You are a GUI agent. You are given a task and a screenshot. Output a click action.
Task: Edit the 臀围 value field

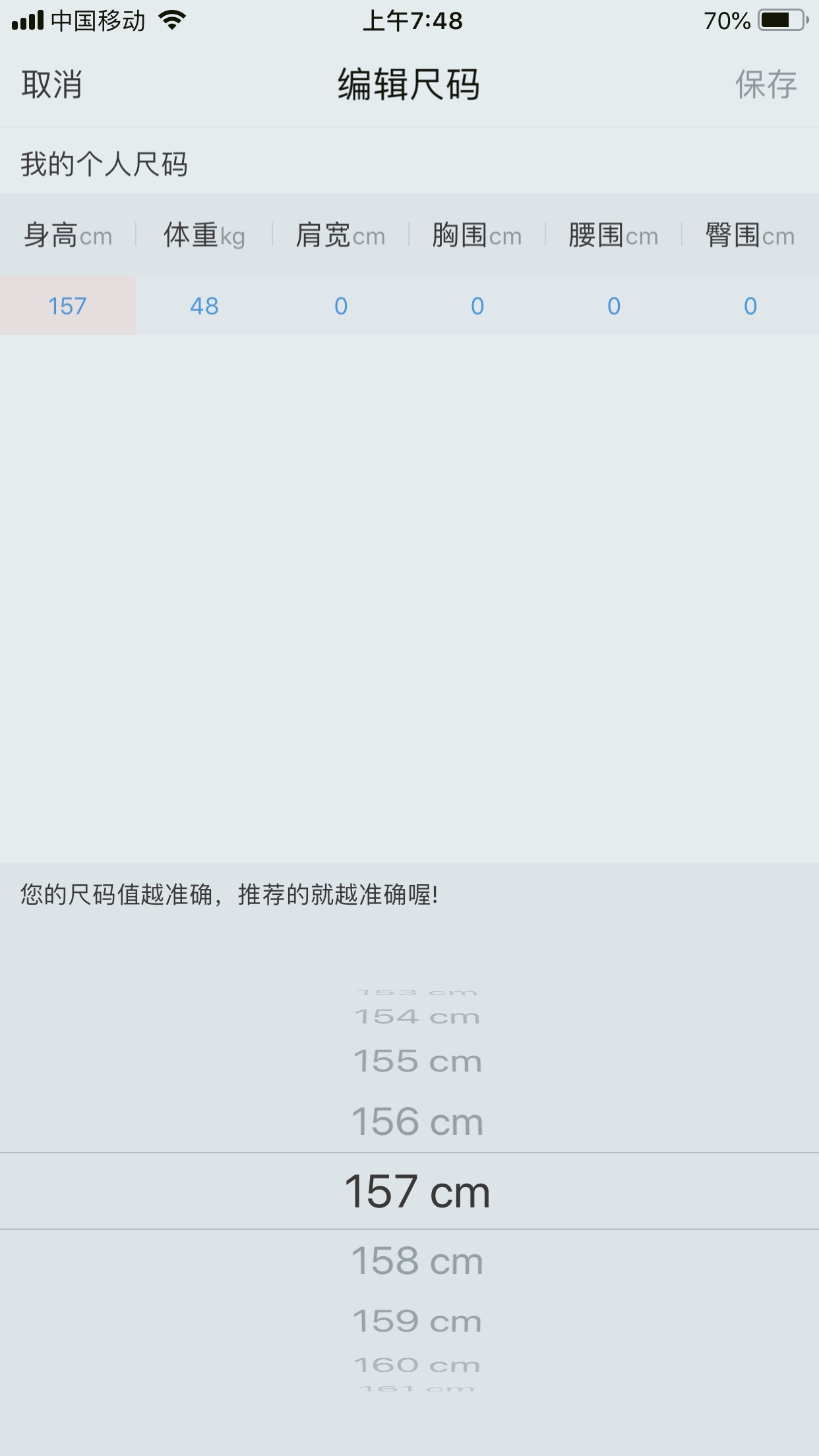(750, 306)
